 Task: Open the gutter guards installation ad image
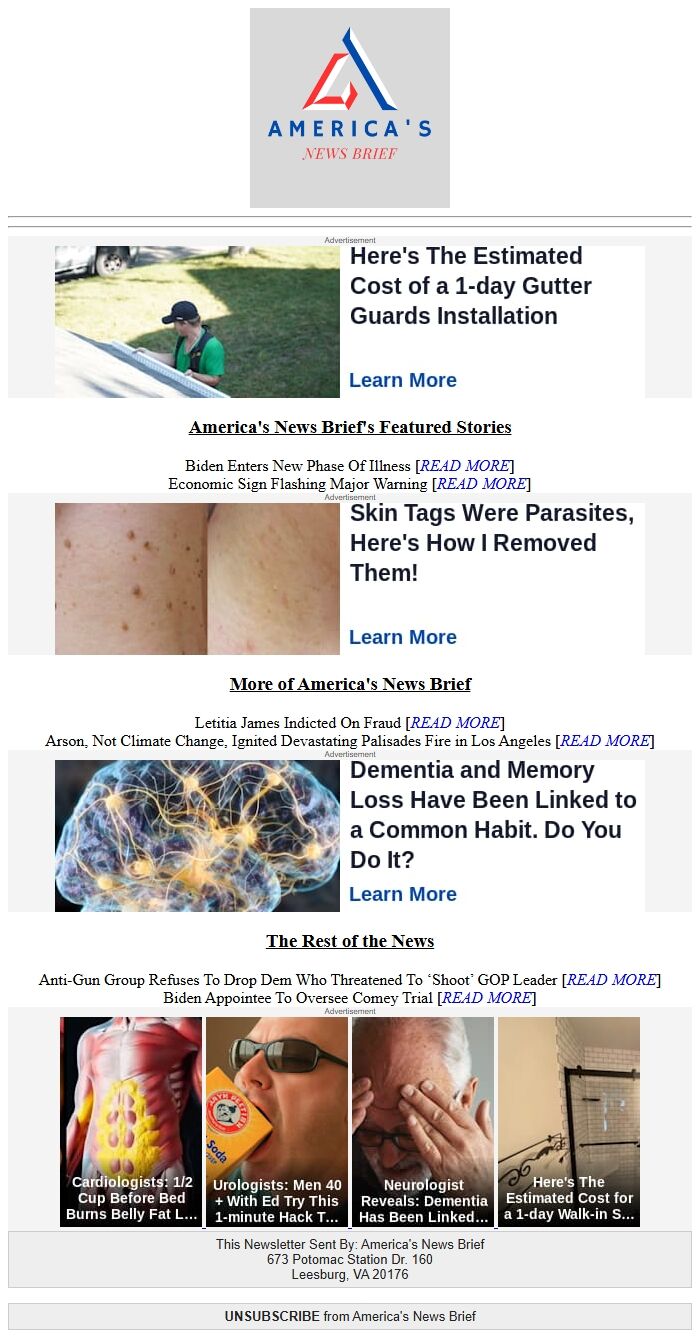(x=197, y=322)
